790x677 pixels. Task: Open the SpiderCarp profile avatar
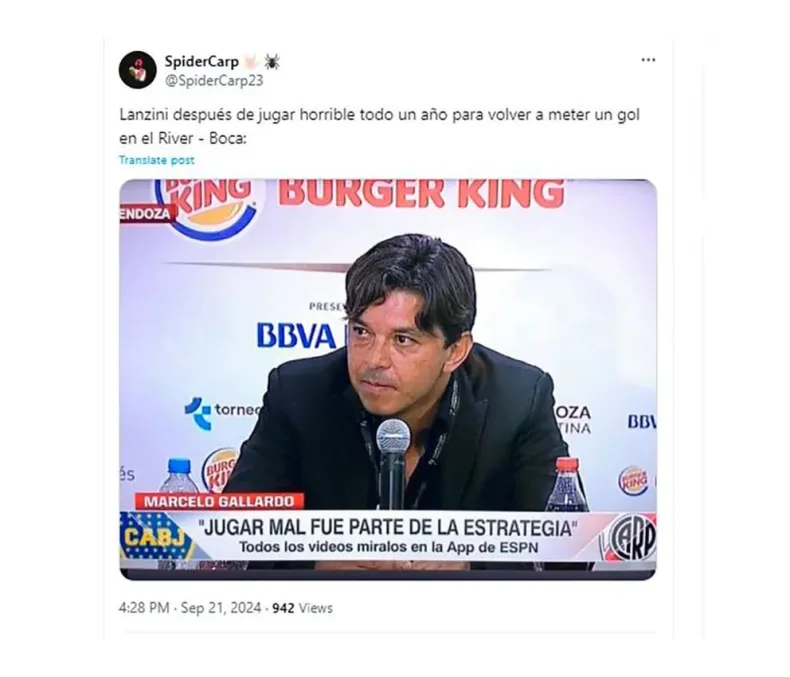137,70
